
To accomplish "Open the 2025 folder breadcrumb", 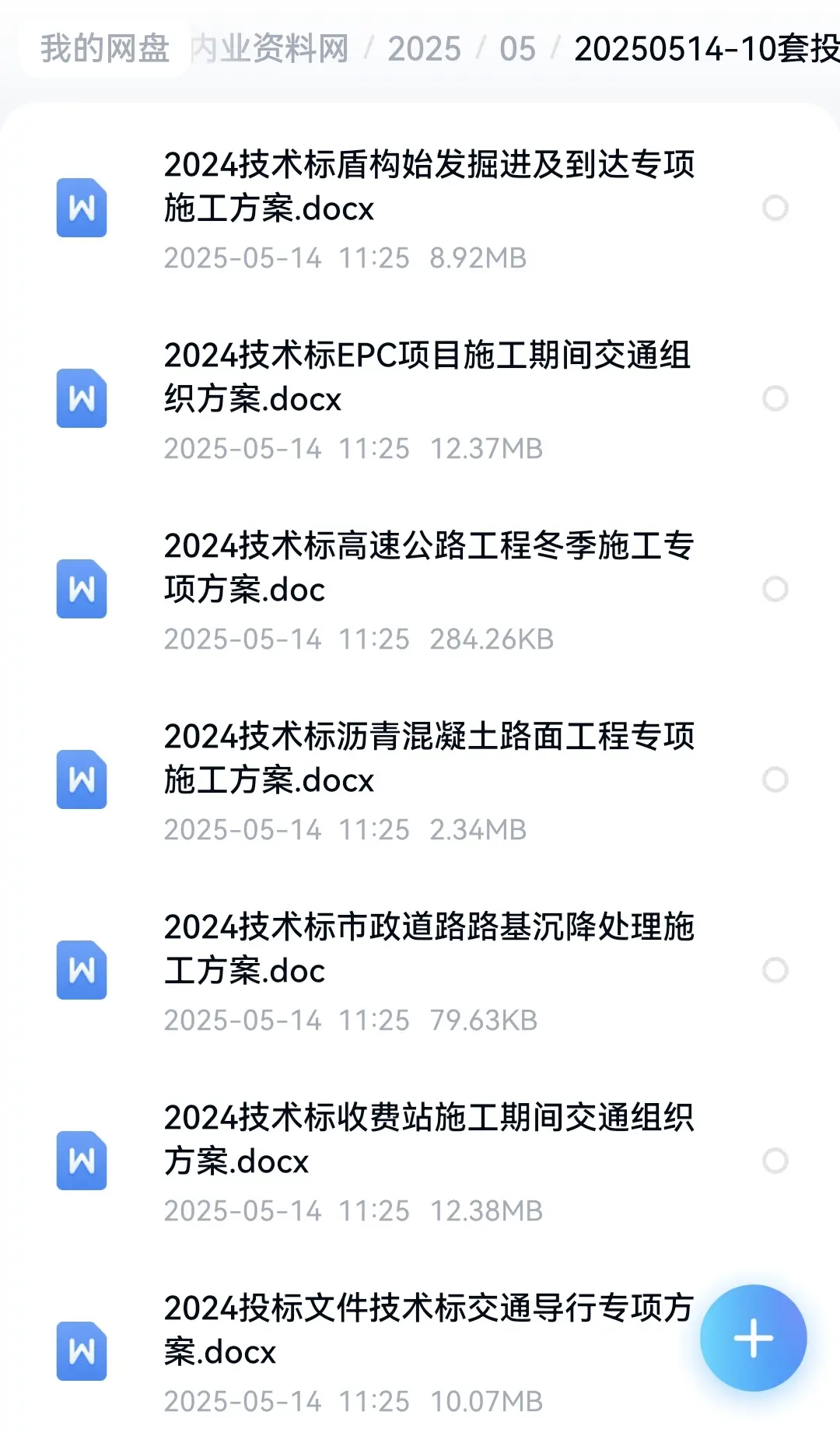I will pos(424,49).
